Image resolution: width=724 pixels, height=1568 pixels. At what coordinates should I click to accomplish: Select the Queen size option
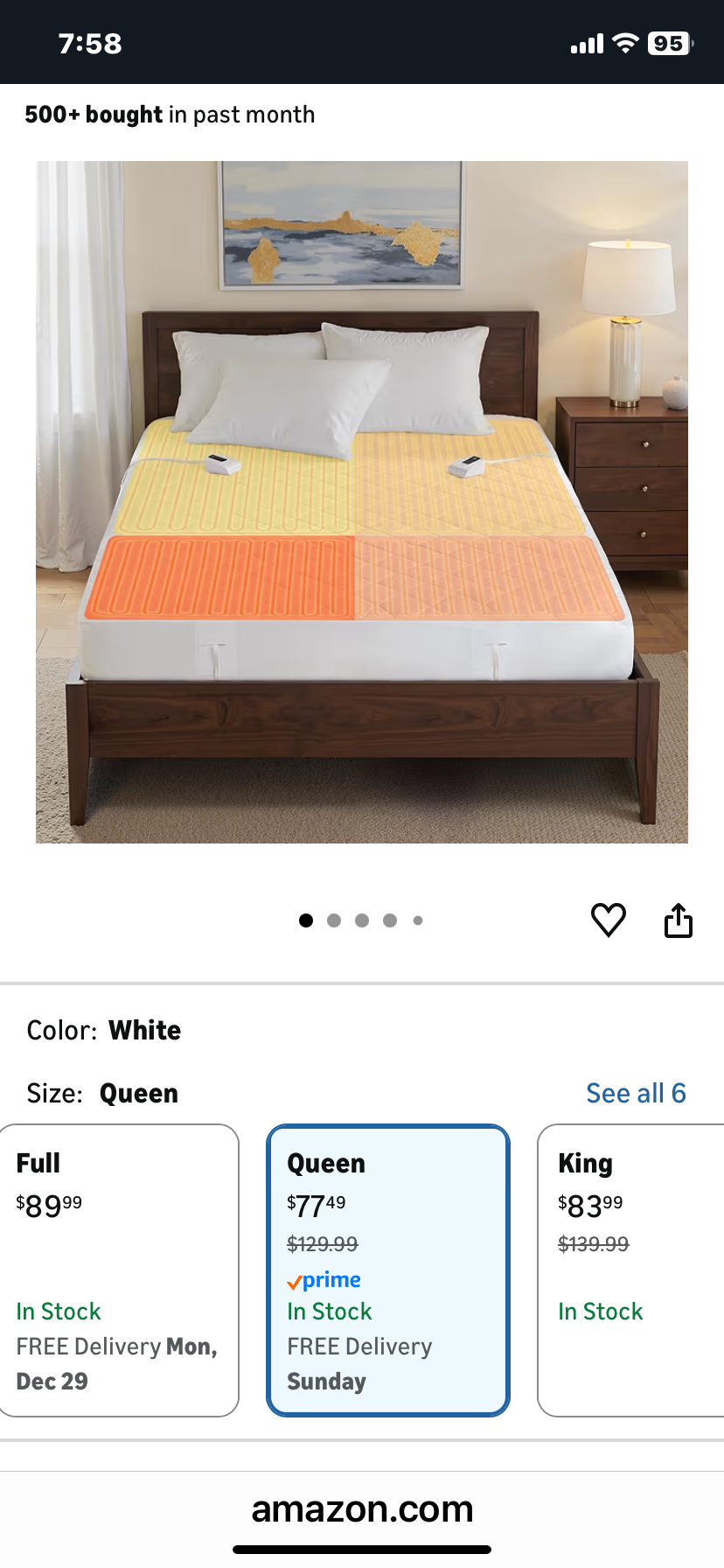click(x=388, y=1270)
